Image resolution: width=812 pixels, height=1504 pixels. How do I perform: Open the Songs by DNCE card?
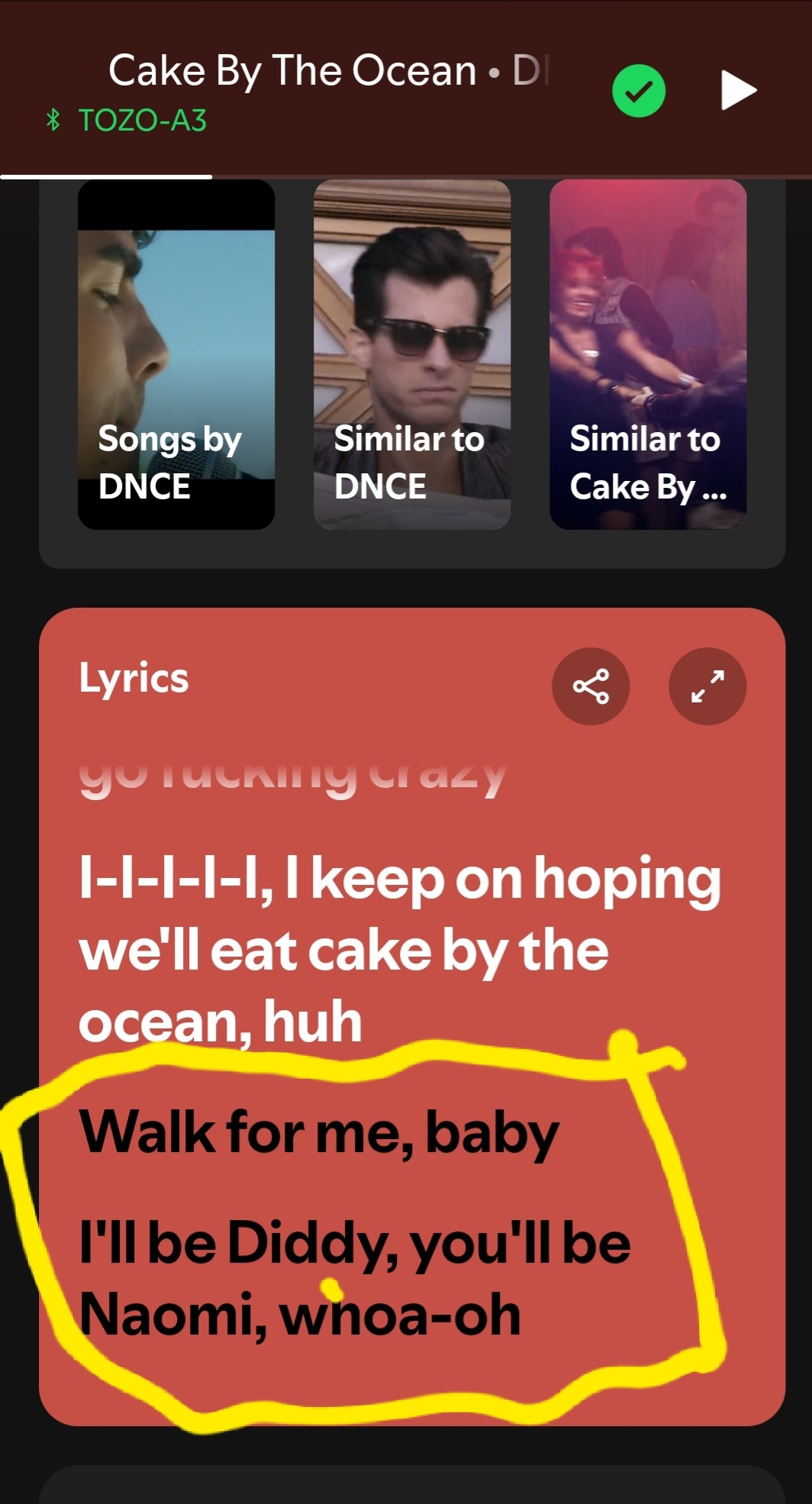176,355
